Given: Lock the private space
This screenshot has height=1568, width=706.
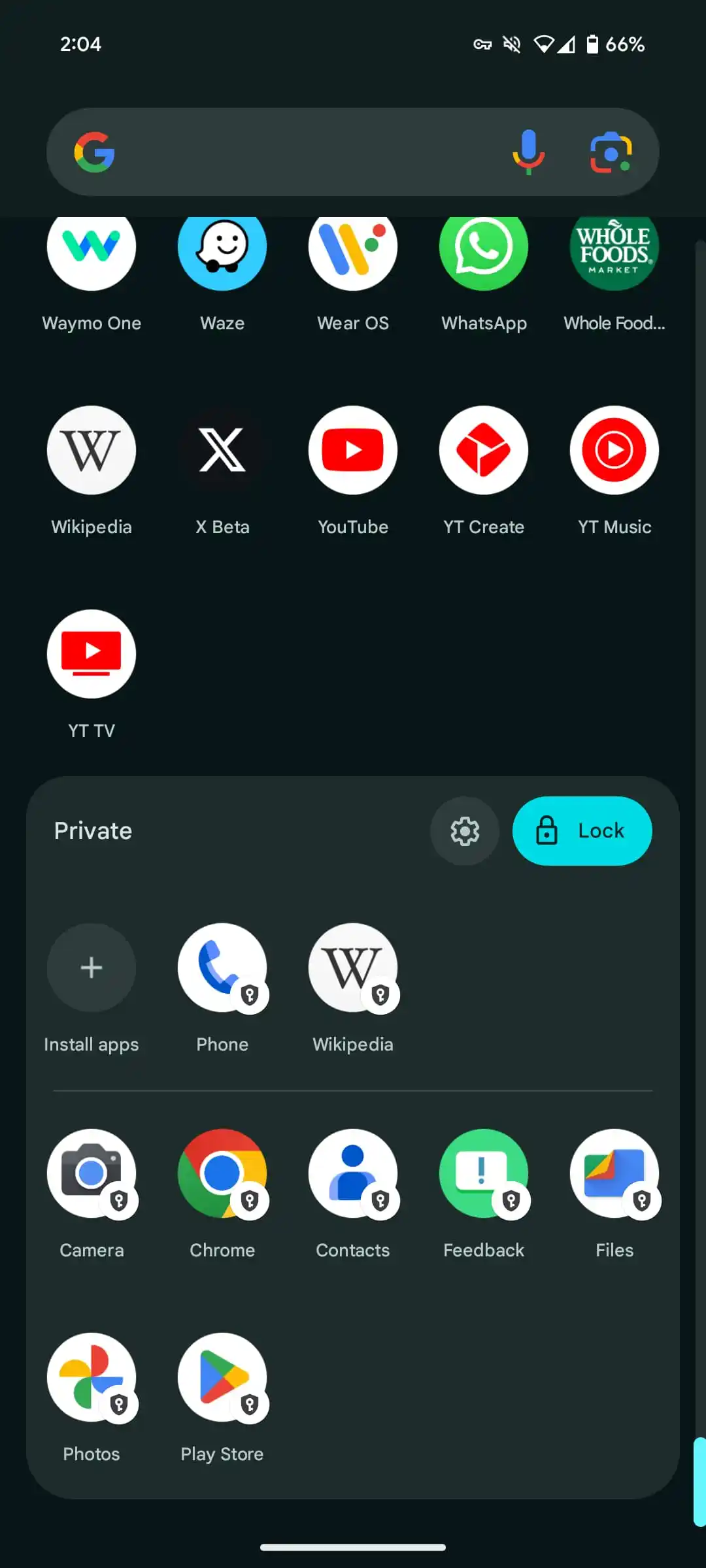Looking at the screenshot, I should click(582, 830).
